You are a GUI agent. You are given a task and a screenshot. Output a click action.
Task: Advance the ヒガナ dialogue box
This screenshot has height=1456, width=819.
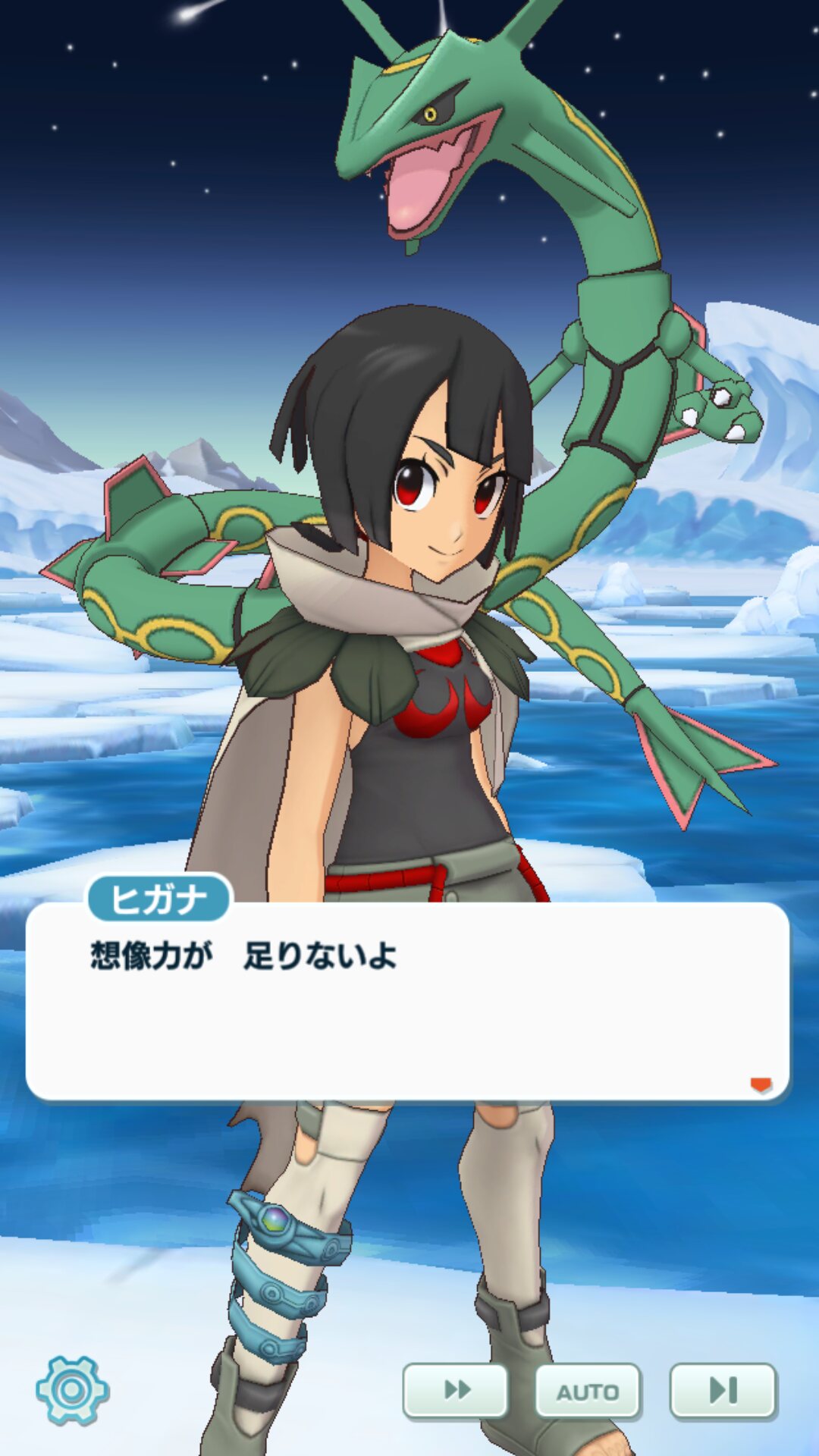click(x=408, y=1001)
